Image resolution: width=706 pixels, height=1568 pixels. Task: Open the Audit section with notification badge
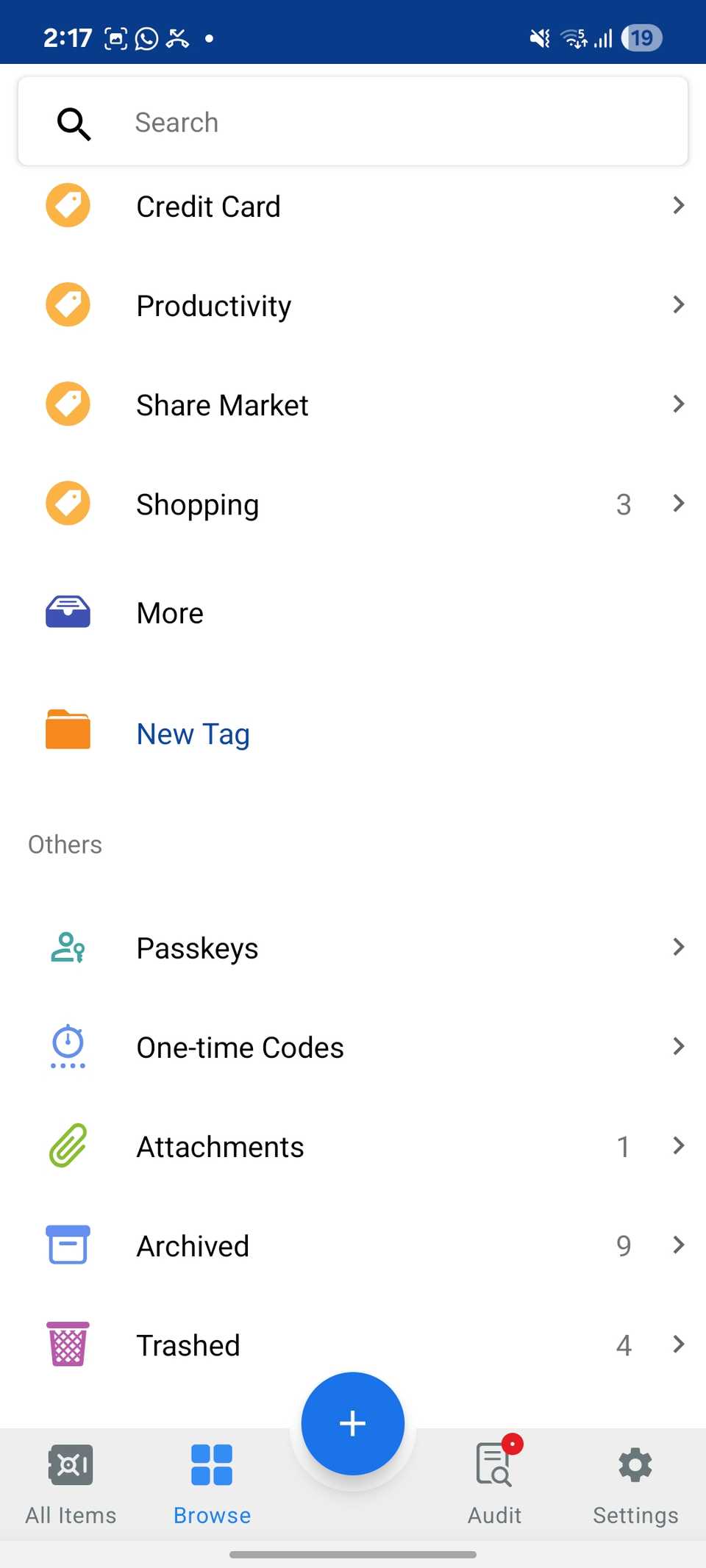493,1481
